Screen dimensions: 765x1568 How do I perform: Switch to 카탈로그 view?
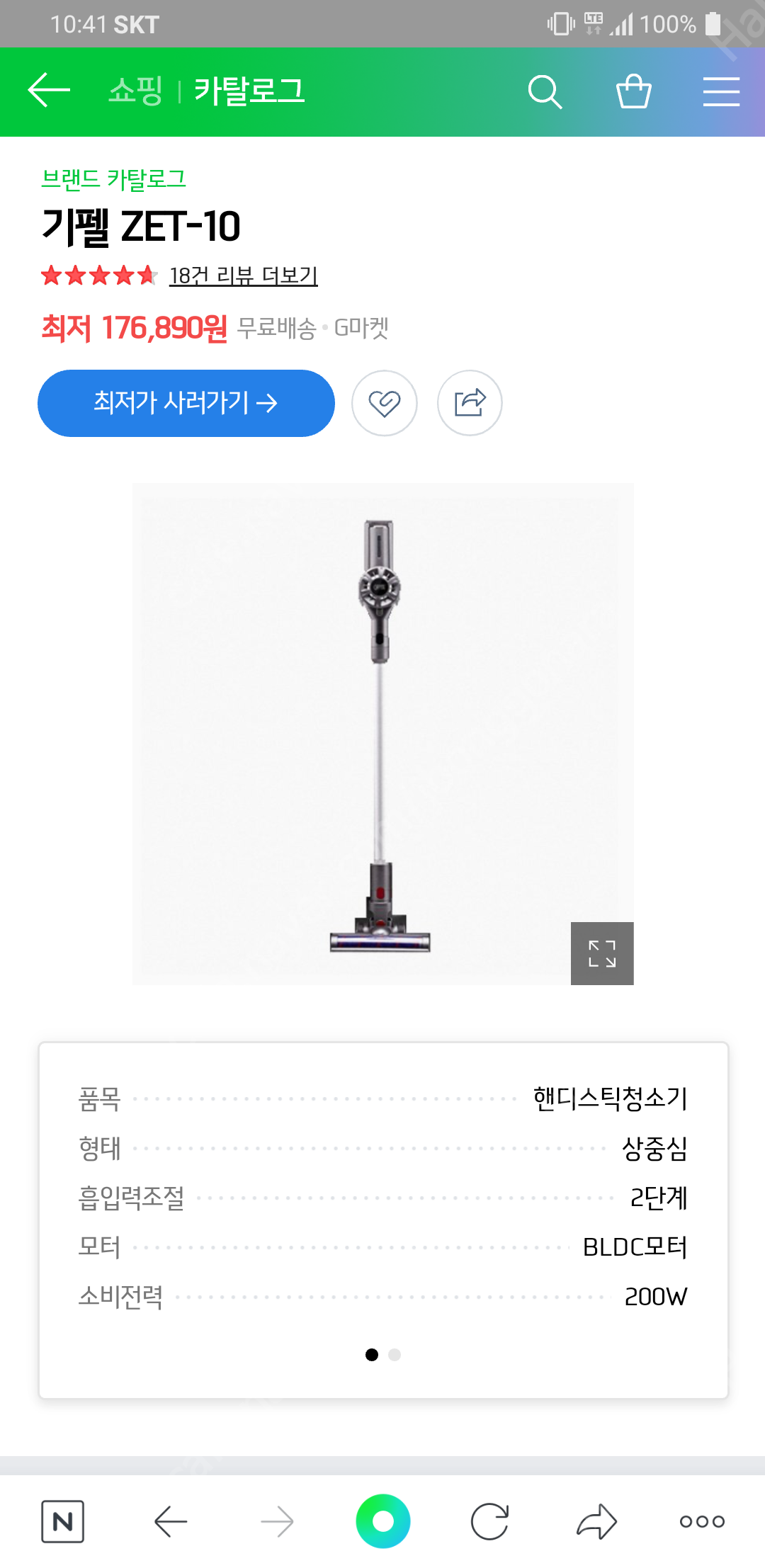(x=250, y=91)
